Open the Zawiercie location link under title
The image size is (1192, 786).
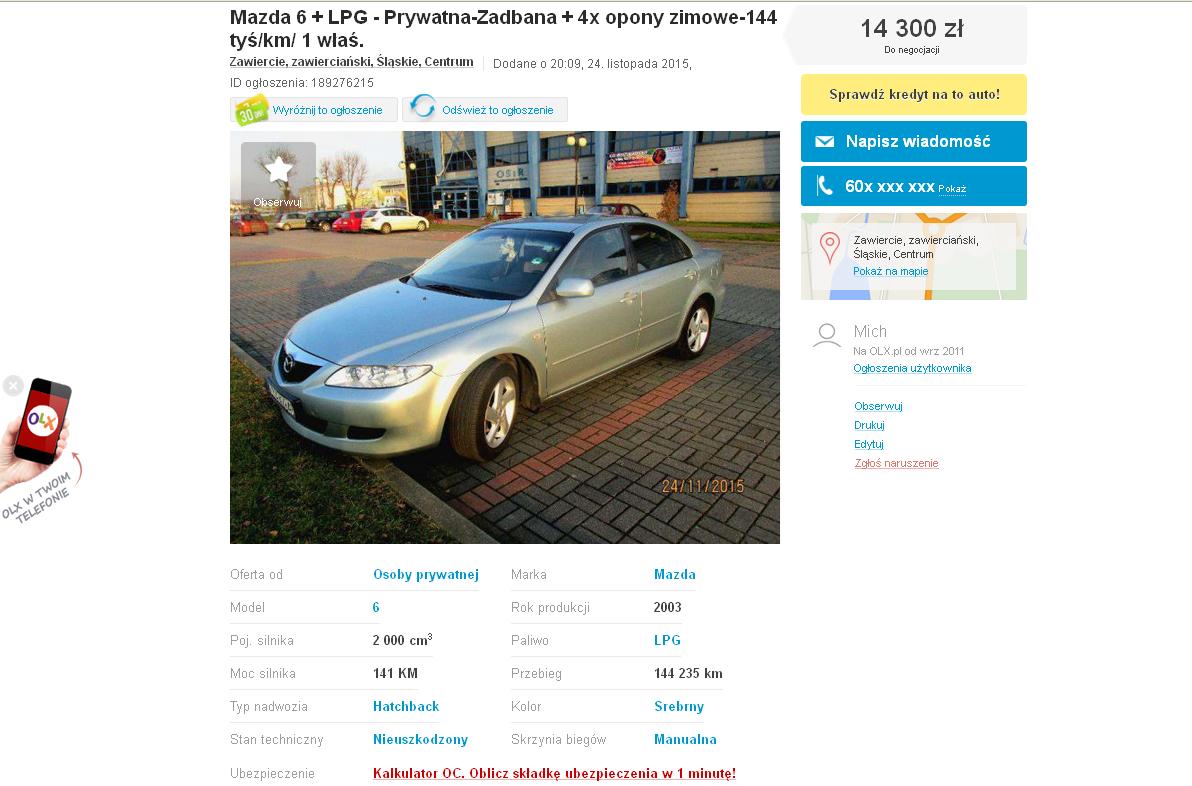tap(351, 62)
